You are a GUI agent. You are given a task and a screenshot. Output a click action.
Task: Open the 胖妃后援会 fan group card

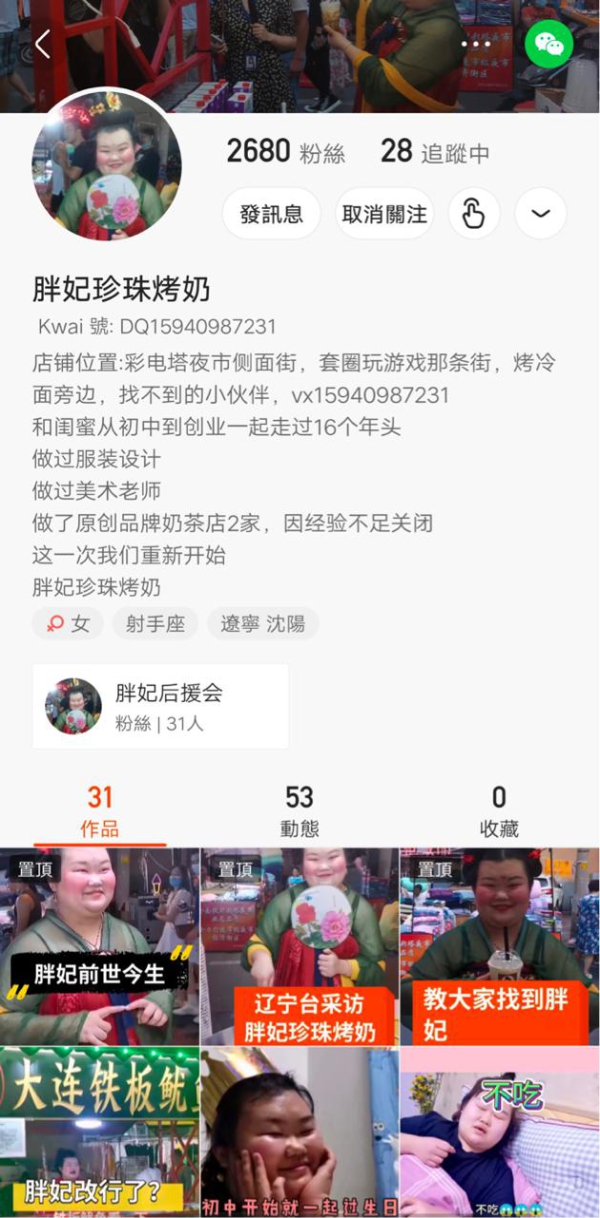(x=160, y=706)
